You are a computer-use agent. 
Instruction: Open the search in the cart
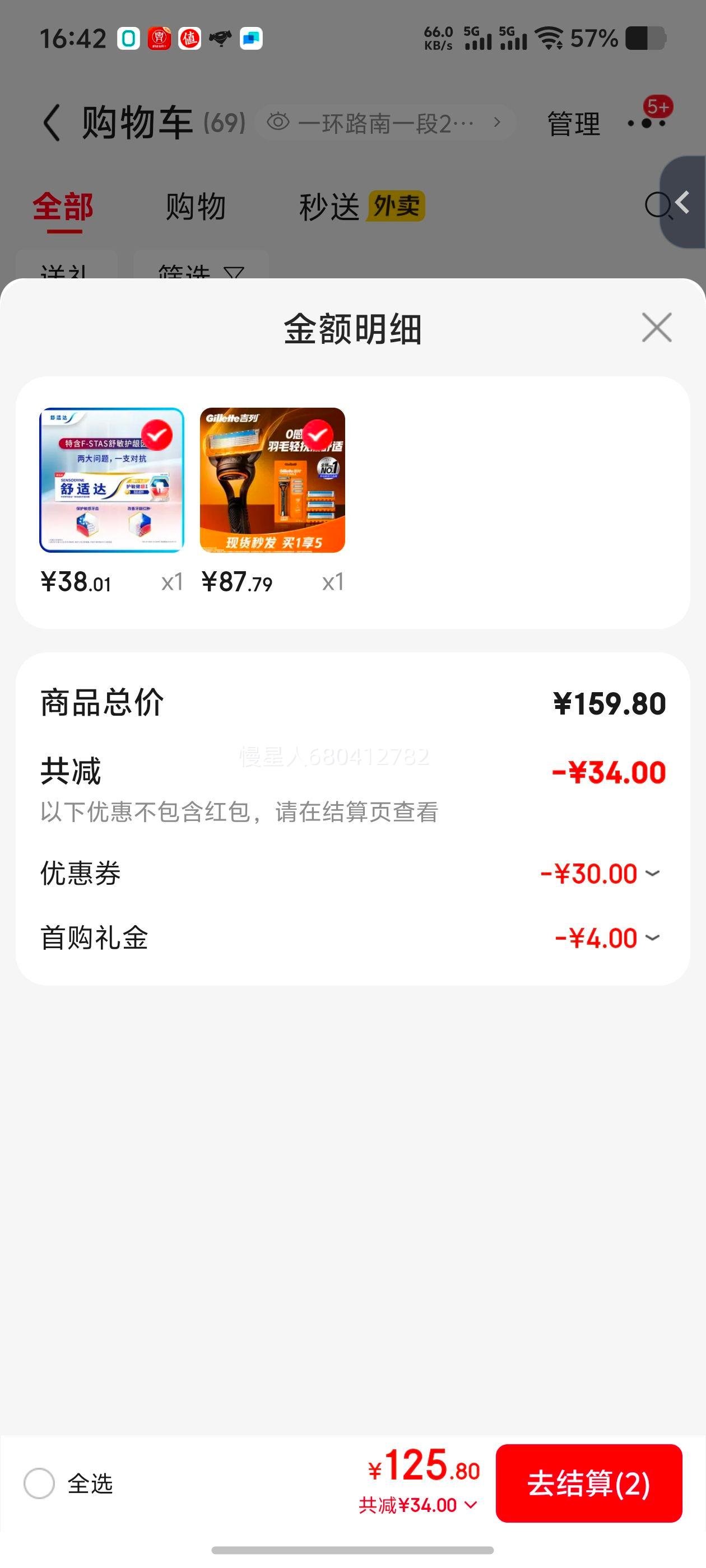657,206
